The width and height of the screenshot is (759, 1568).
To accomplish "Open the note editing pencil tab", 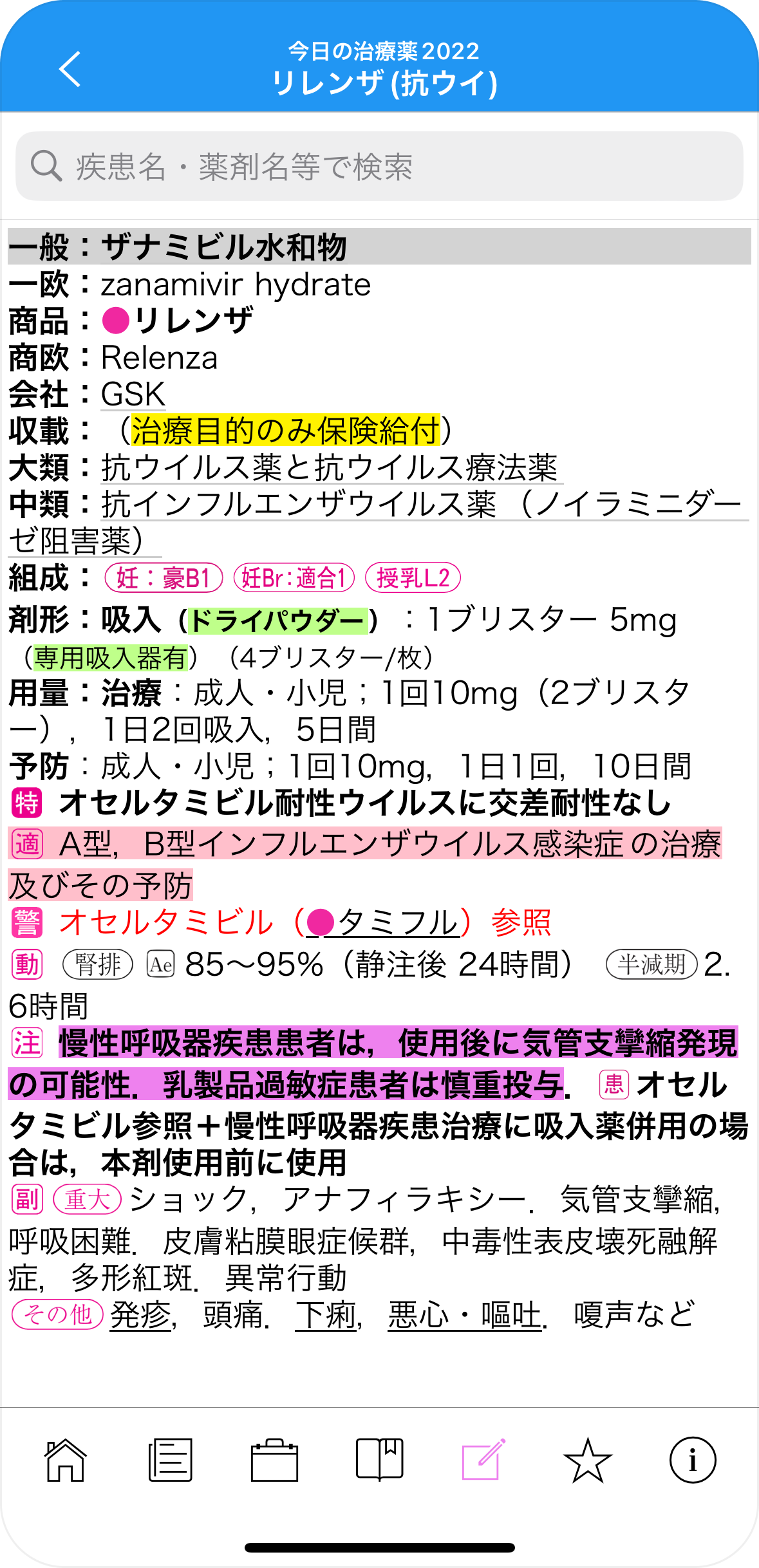I will (x=483, y=1459).
